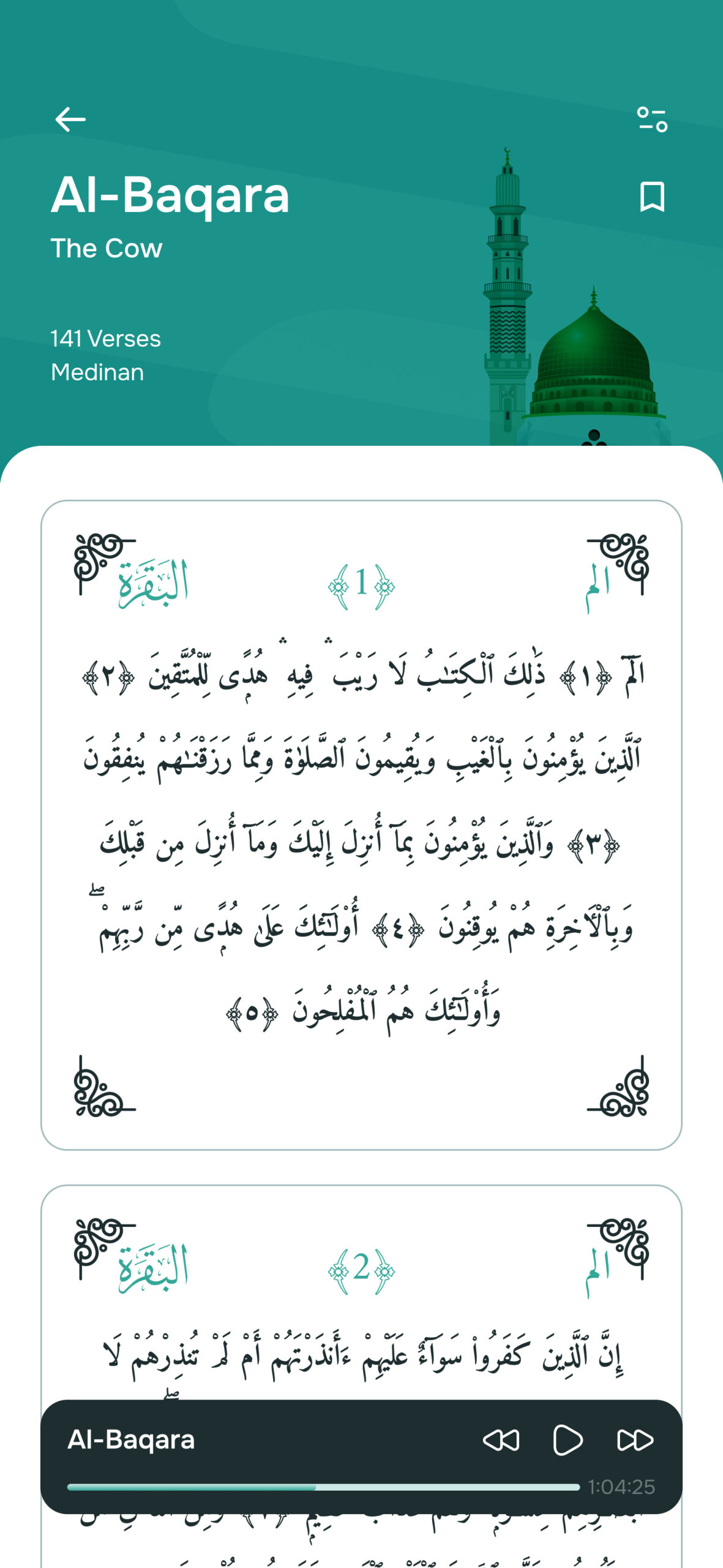Open verse card number 1
This screenshot has width=723, height=1568.
click(x=361, y=824)
